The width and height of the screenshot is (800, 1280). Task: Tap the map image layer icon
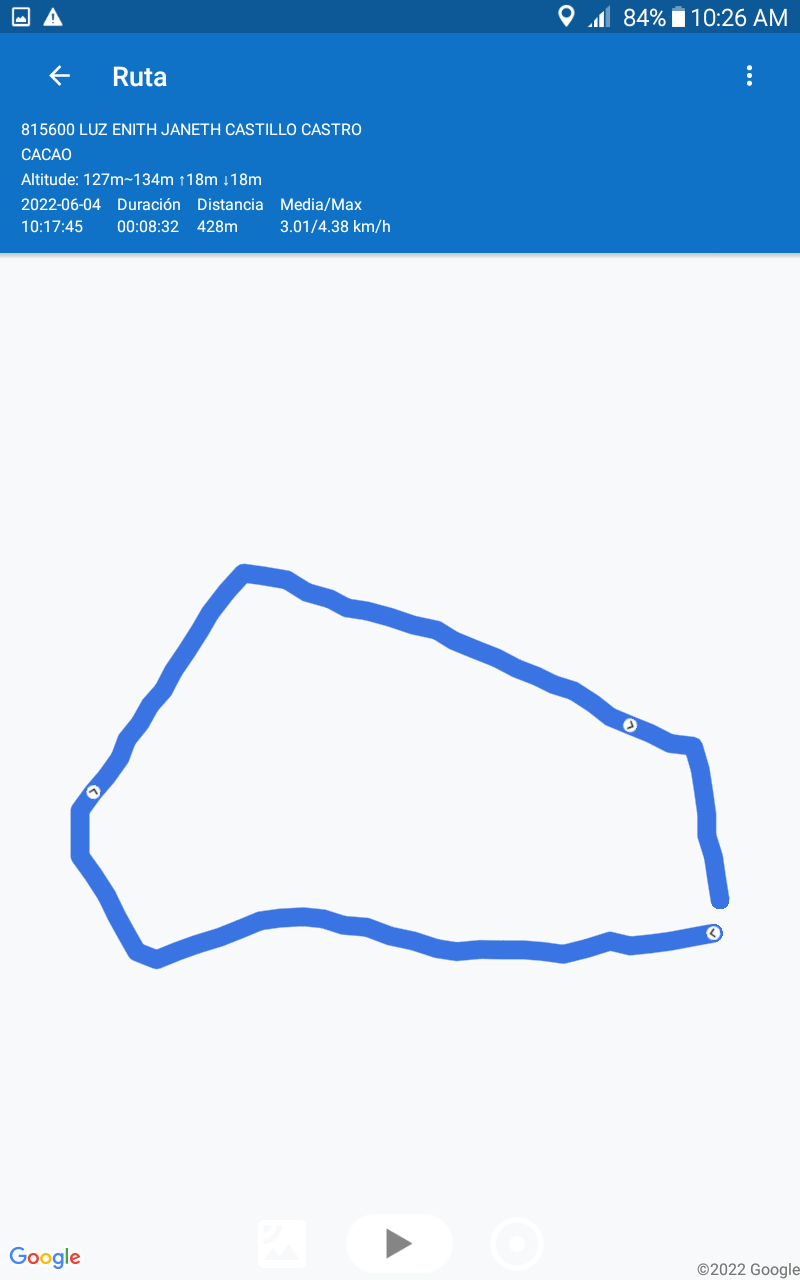pyautogui.click(x=282, y=1244)
